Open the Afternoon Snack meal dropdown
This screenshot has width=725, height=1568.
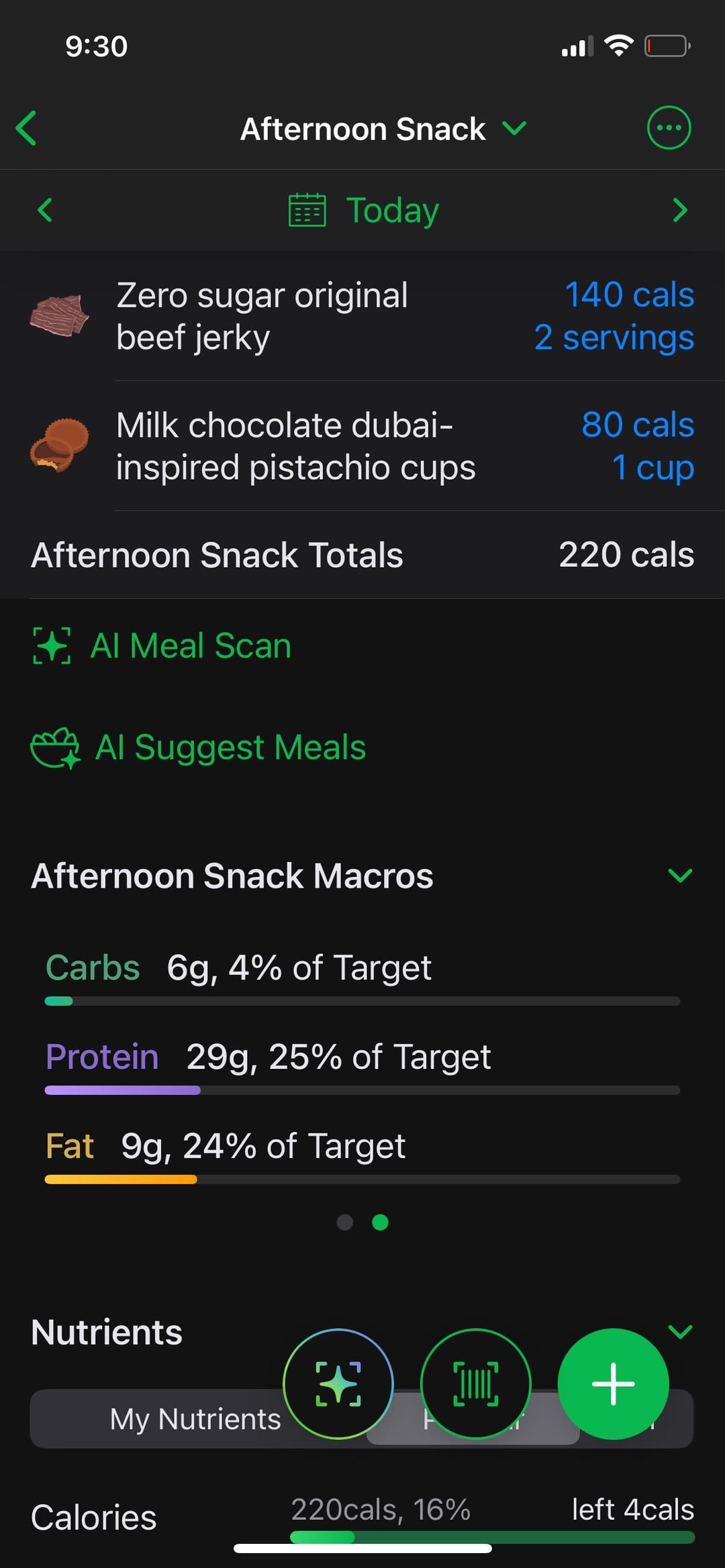(383, 128)
